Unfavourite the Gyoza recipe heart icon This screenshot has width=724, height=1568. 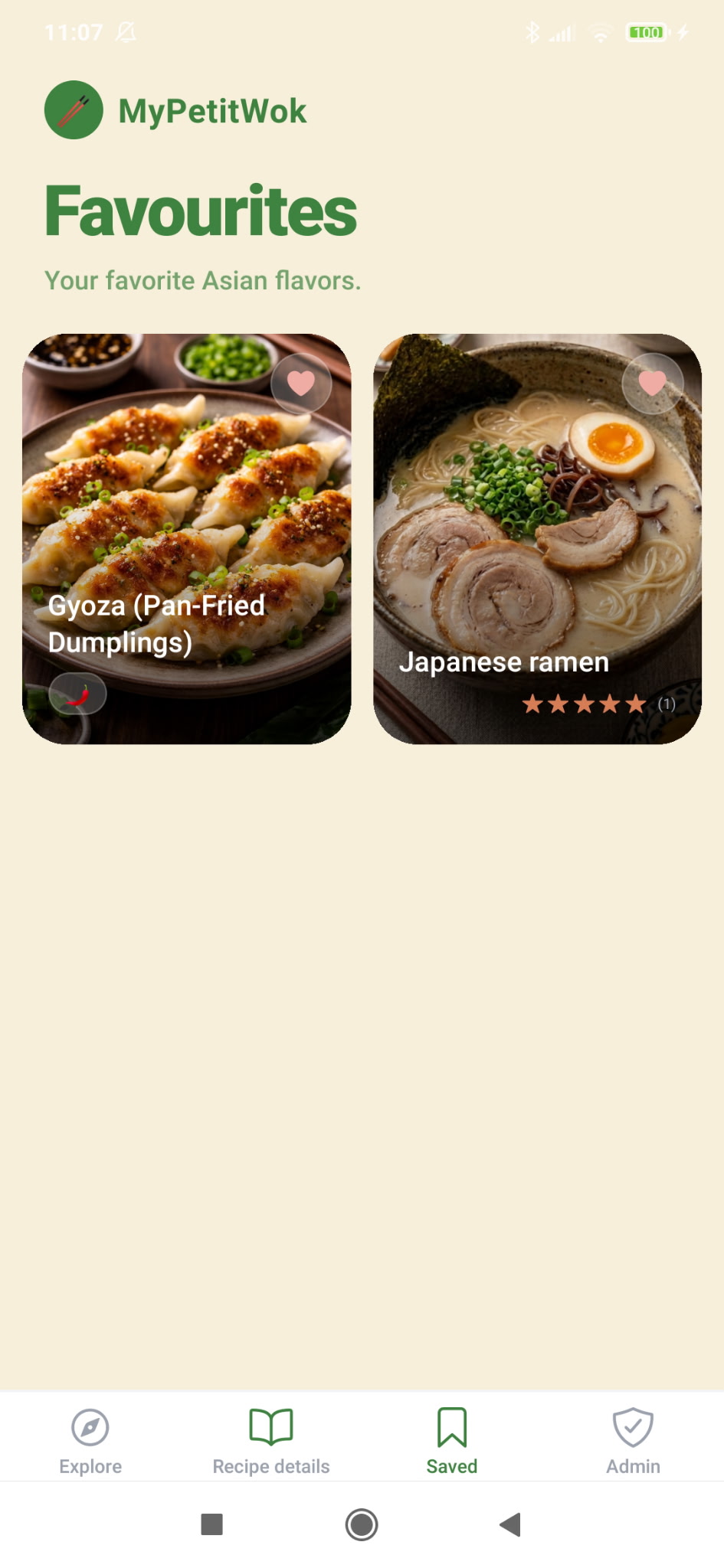click(x=301, y=383)
